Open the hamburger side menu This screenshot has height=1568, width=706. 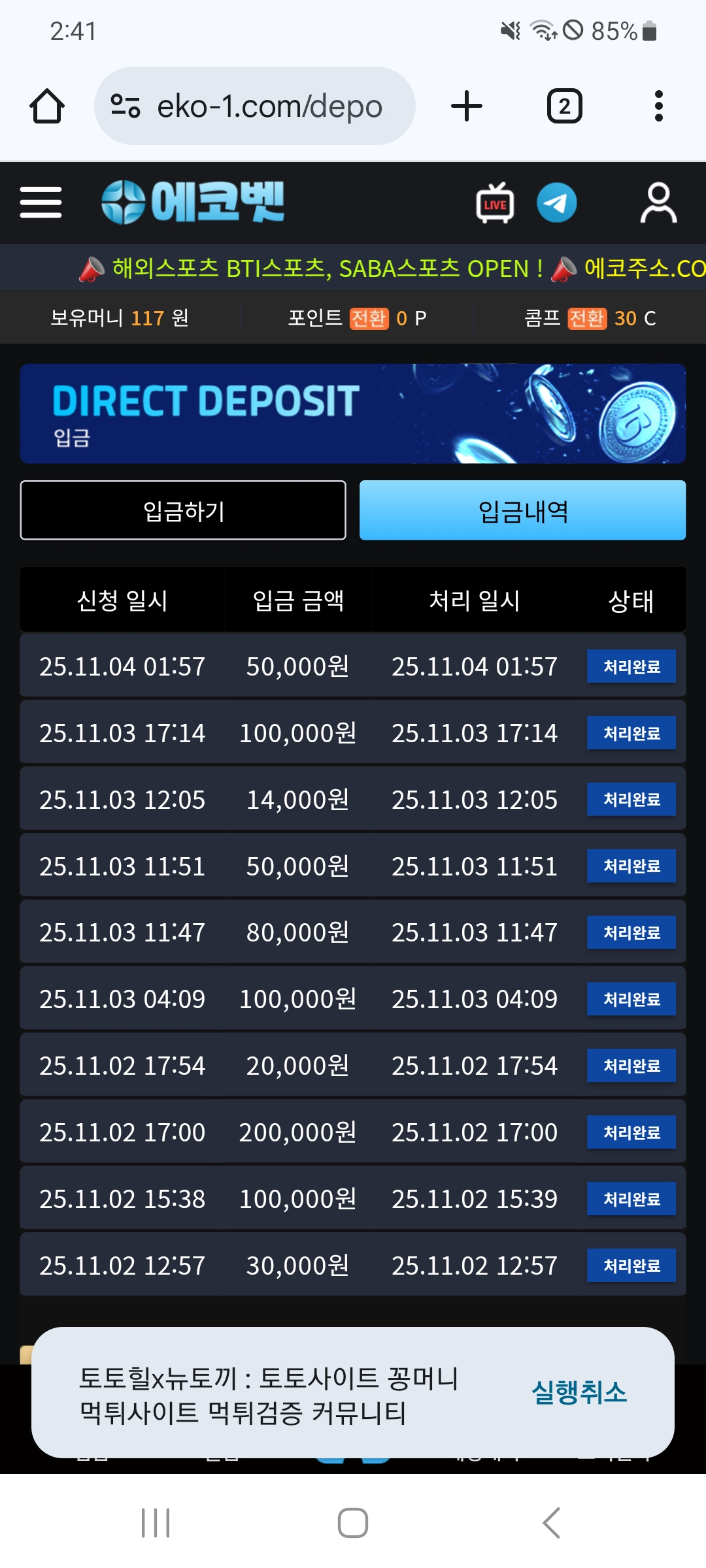[x=41, y=202]
